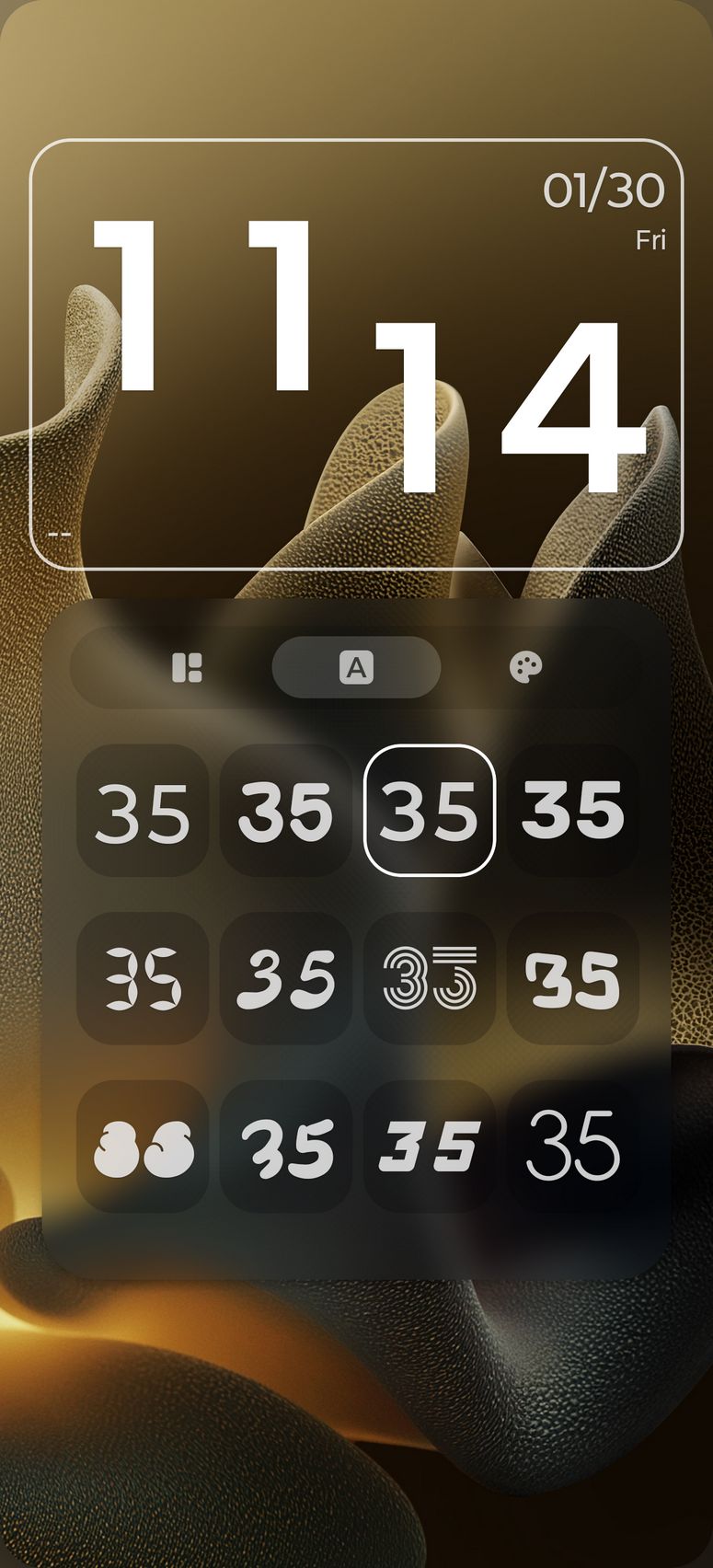Tap the clock widget preview showing 11 14
This screenshot has width=713, height=1568.
[356, 354]
